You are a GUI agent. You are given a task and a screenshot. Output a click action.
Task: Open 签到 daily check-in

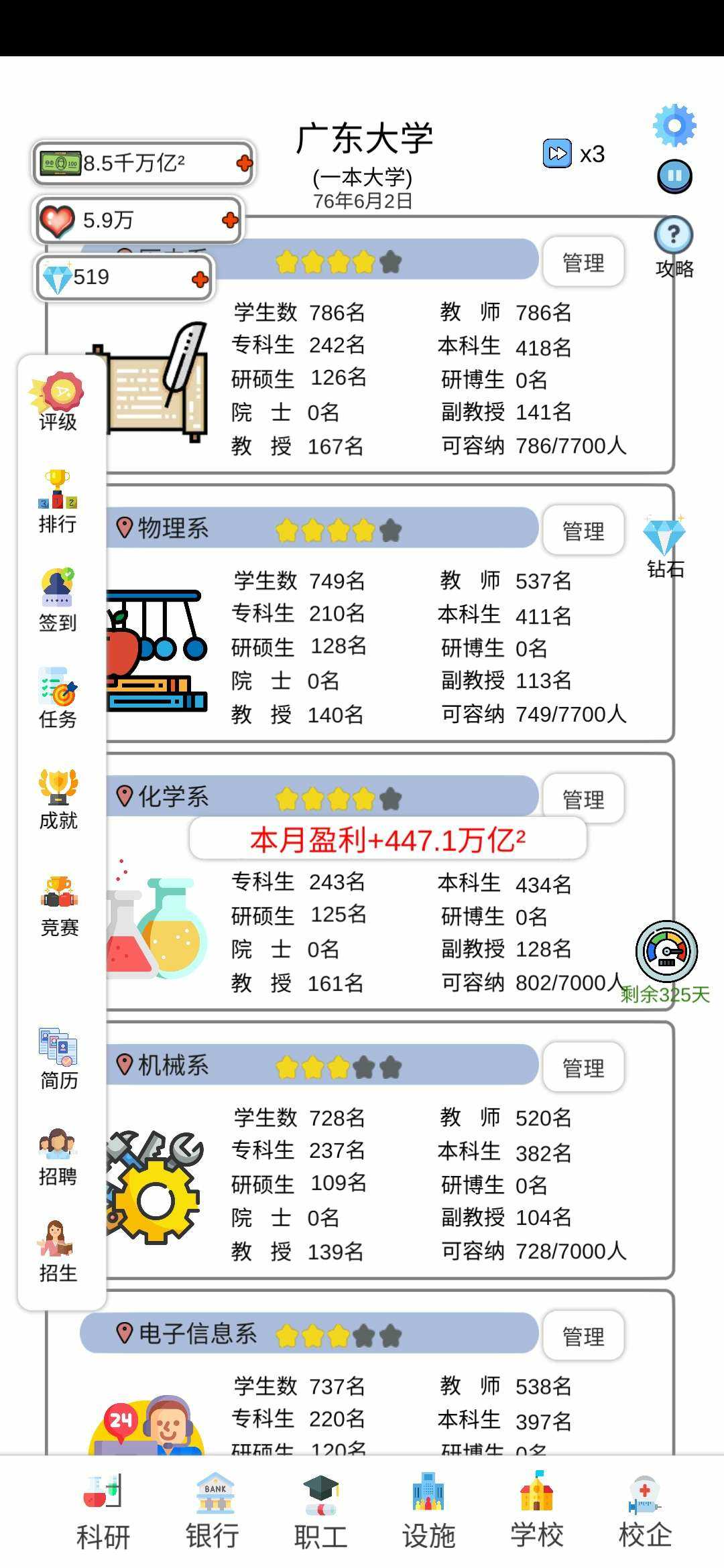point(58,601)
